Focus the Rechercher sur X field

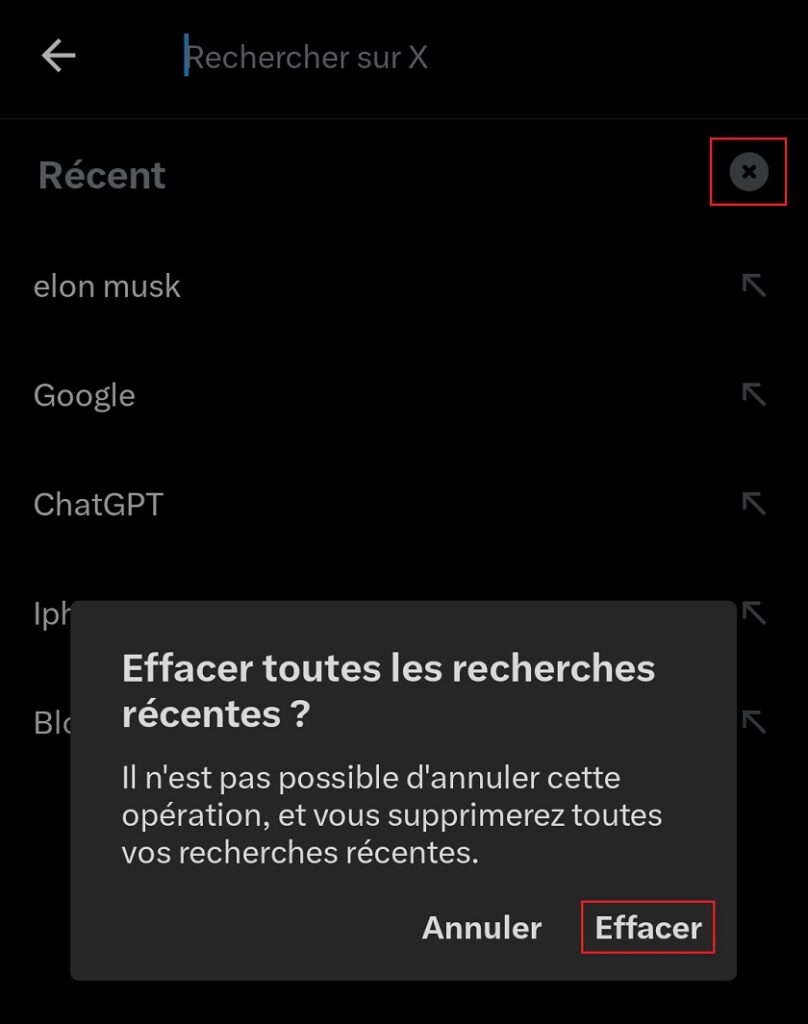[400, 58]
